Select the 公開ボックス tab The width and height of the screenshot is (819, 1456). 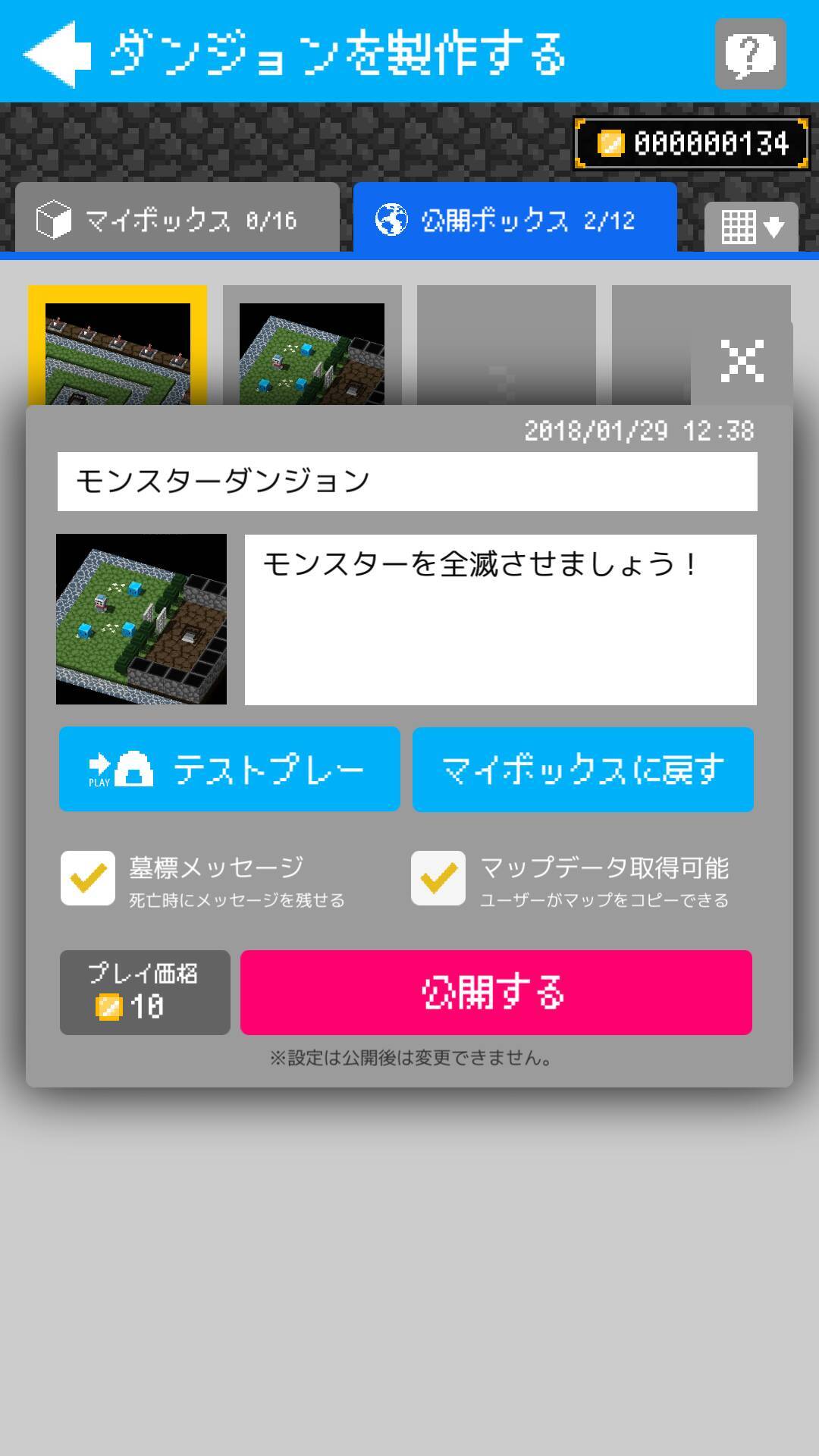(x=515, y=220)
